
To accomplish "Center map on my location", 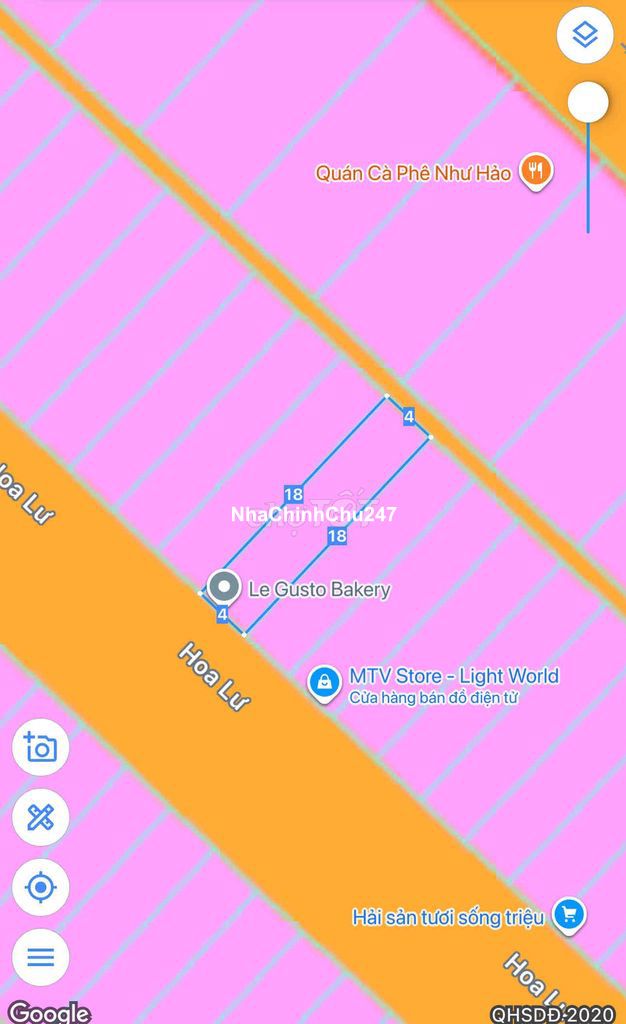I will pyautogui.click(x=41, y=887).
